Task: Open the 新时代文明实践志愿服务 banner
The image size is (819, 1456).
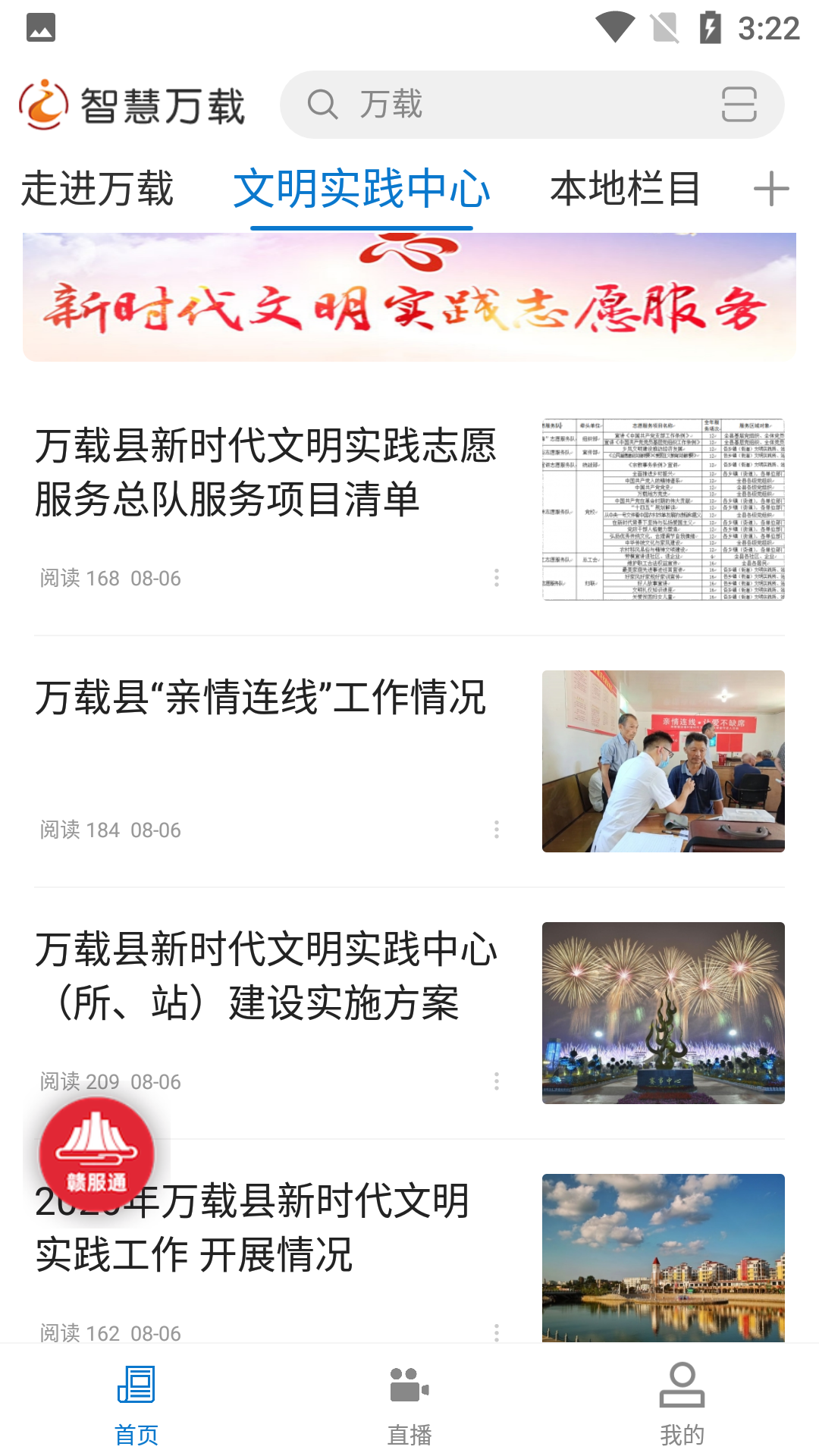Action: coord(409,297)
